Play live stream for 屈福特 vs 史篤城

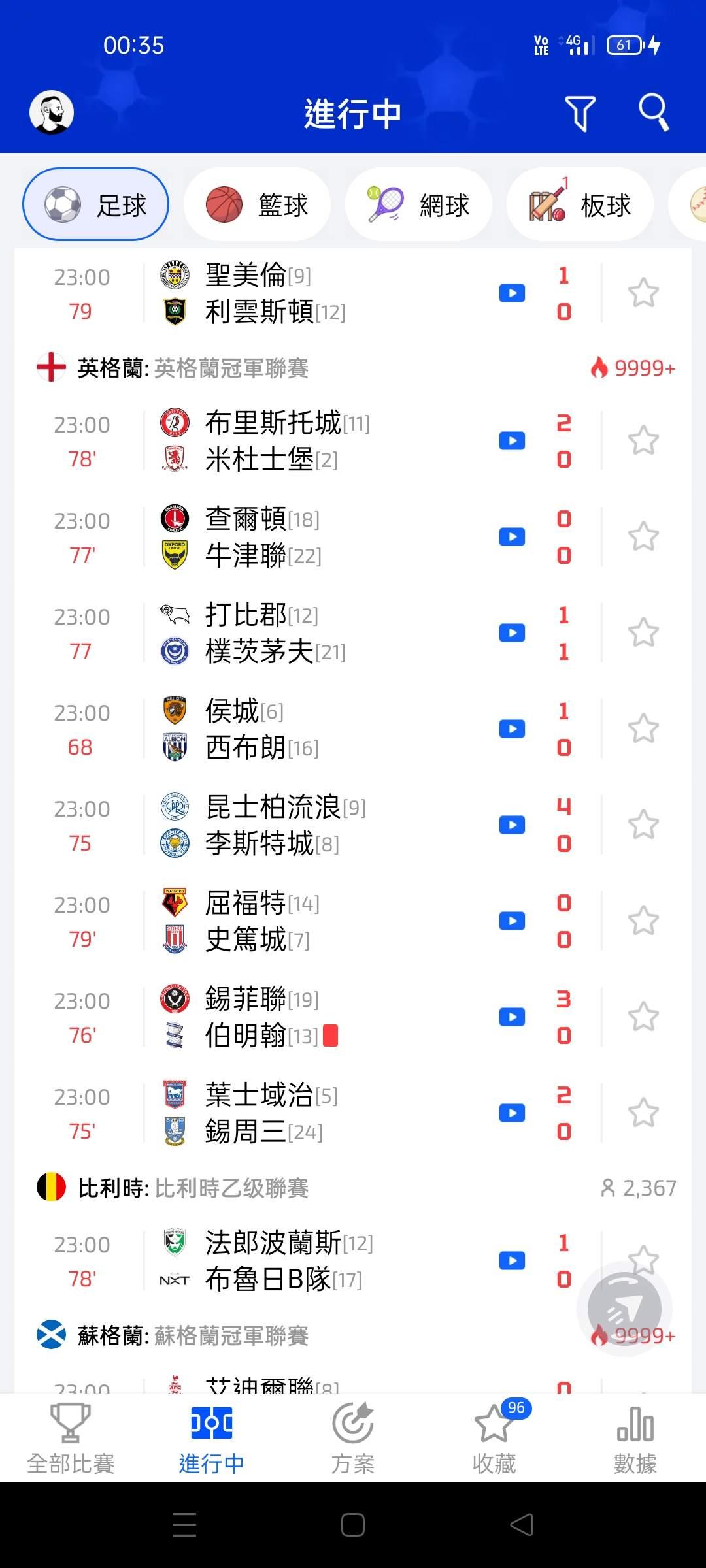click(x=512, y=921)
